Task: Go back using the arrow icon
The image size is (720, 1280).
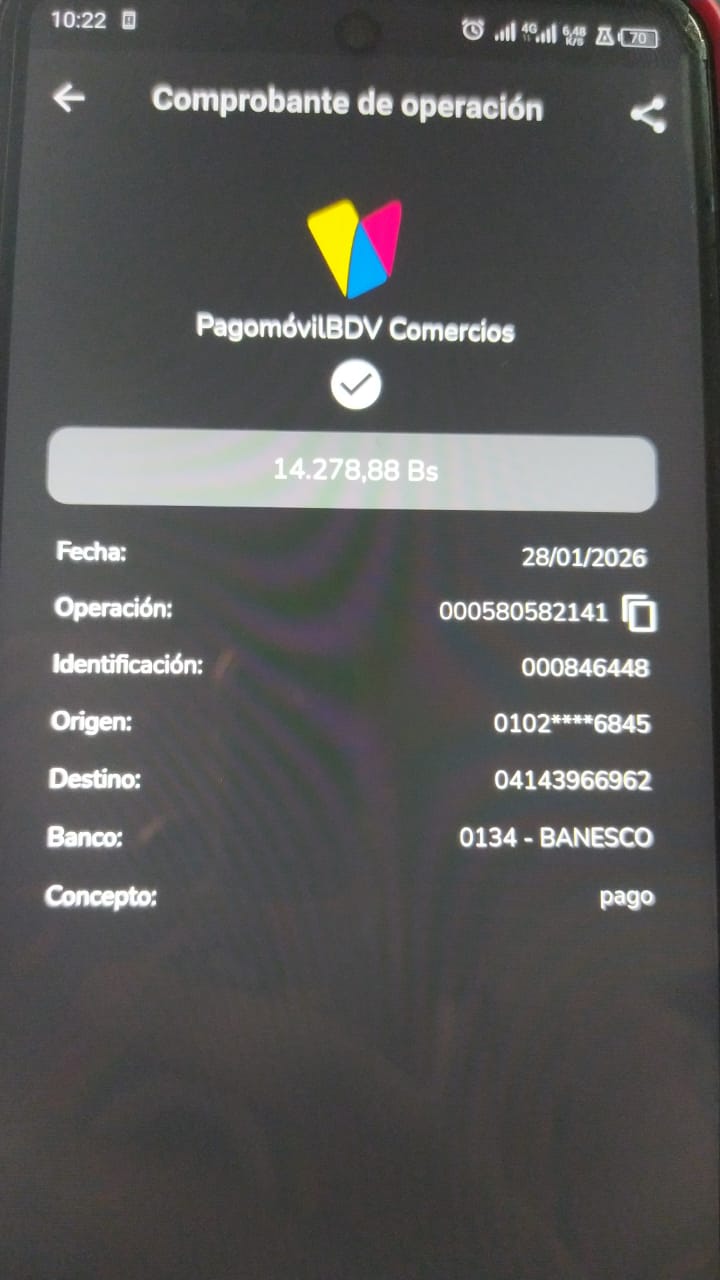Action: pos(68,98)
